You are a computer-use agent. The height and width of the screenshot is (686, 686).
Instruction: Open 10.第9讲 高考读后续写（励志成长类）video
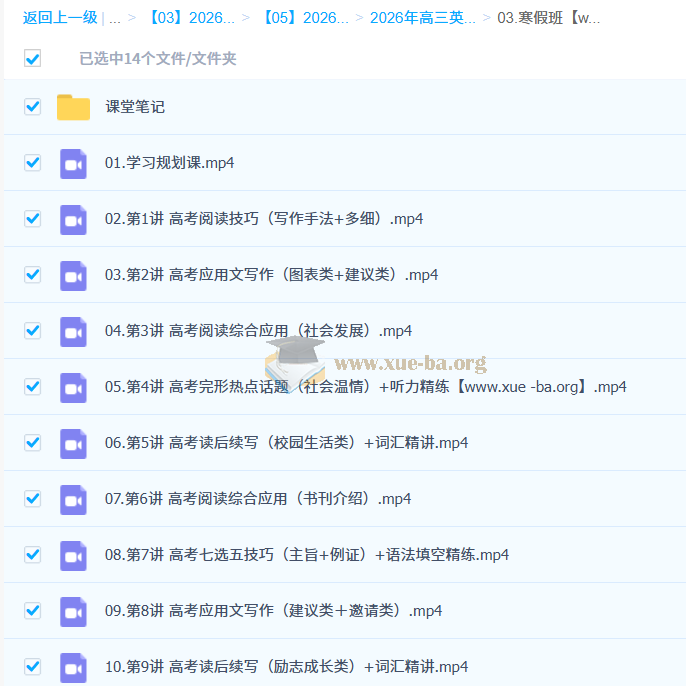[x=286, y=666]
